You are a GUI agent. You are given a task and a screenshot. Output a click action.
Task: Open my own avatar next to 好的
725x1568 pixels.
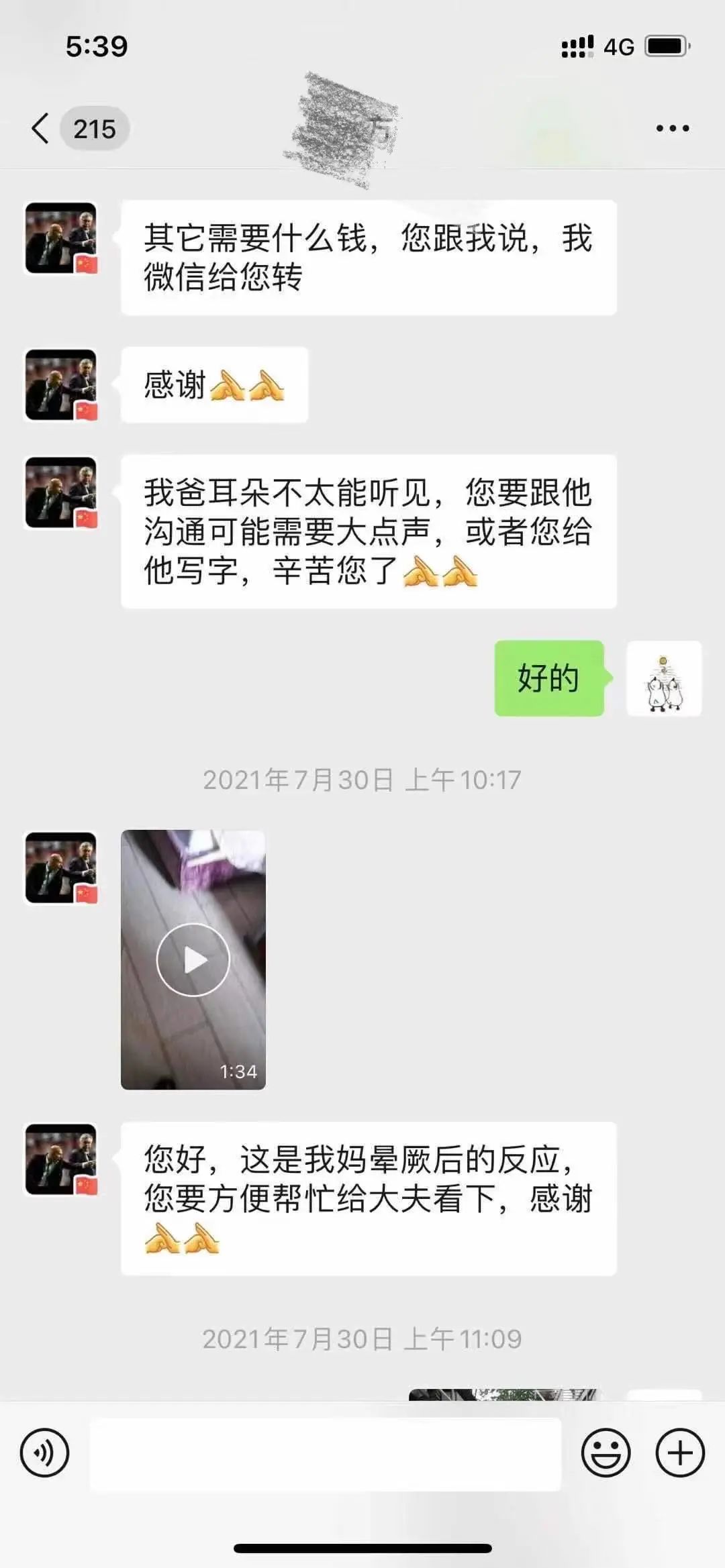point(664,678)
